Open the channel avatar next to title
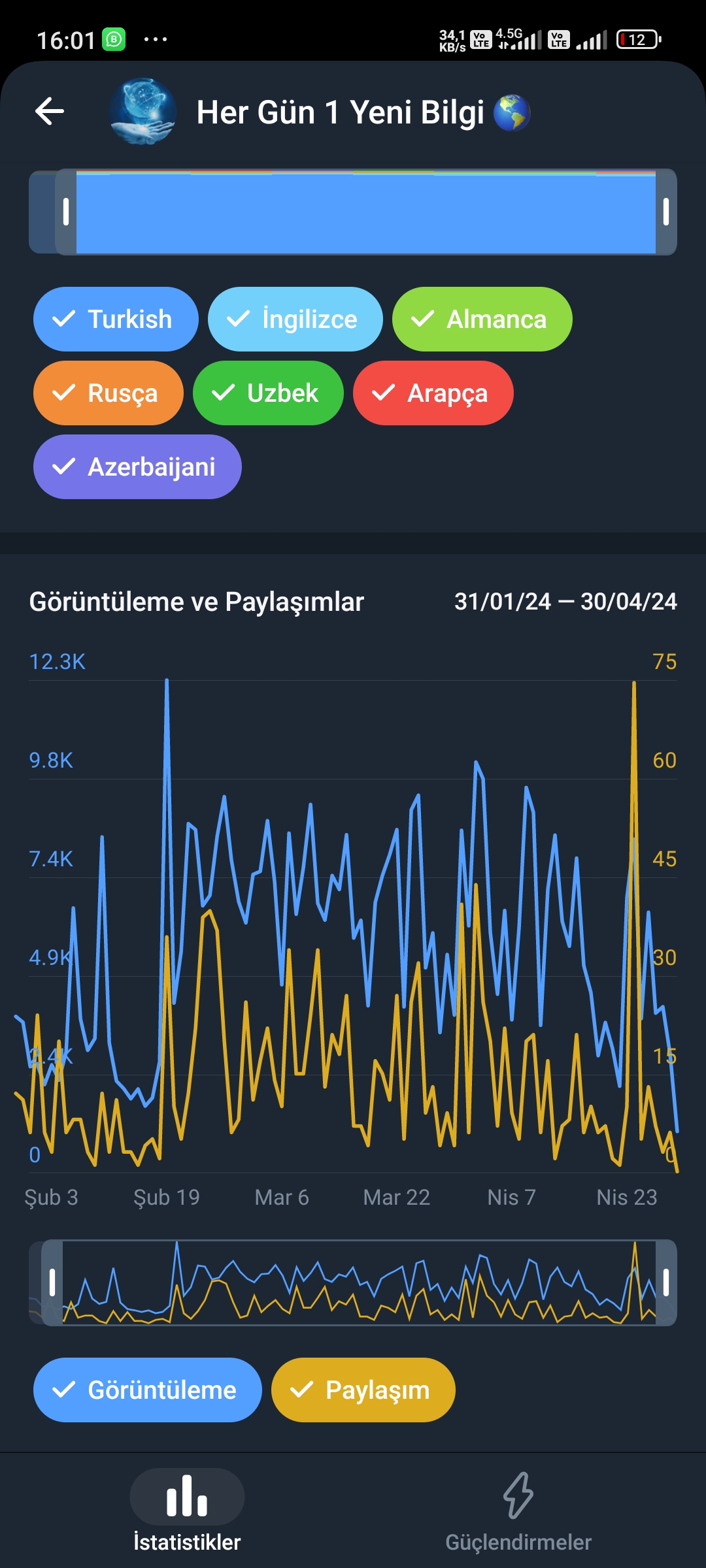 tap(143, 112)
